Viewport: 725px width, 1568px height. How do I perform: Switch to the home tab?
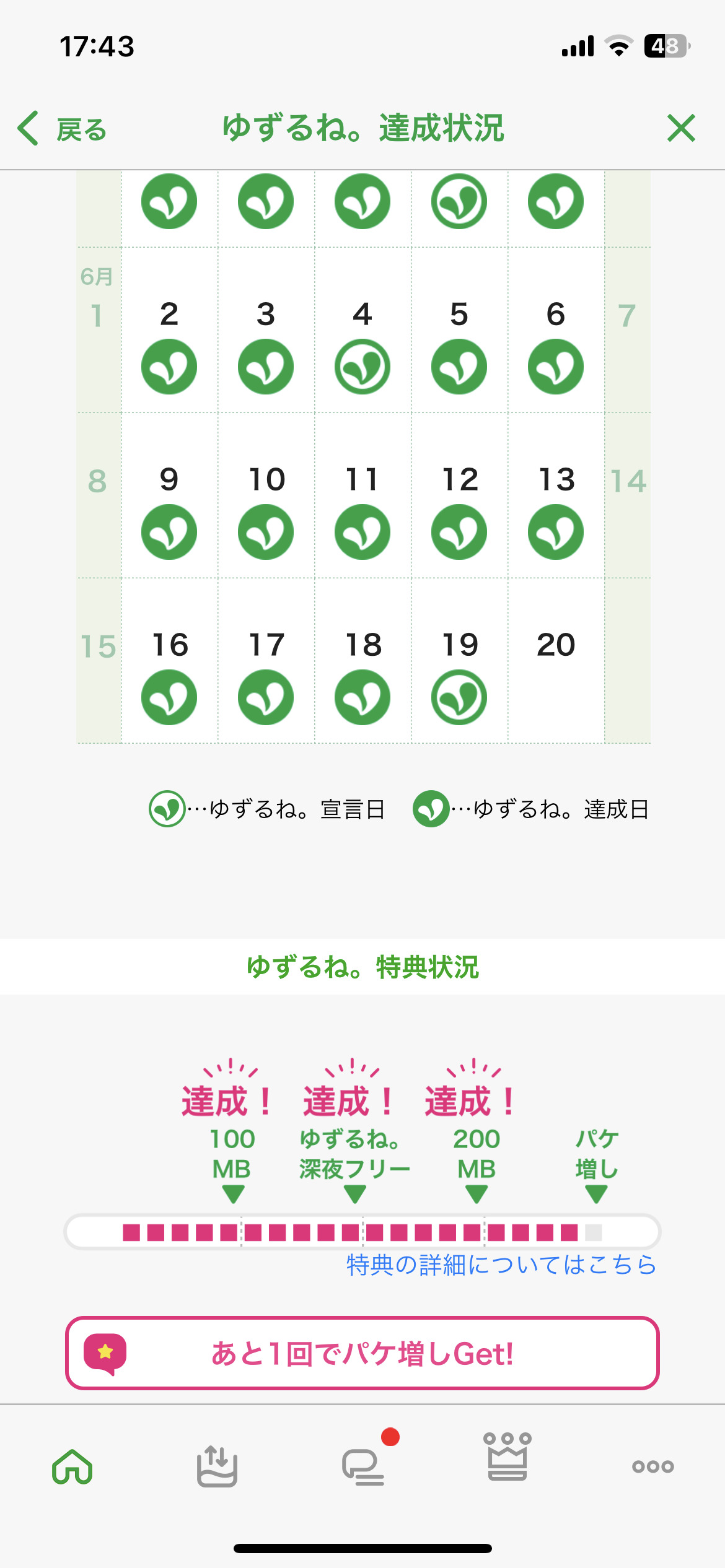[x=72, y=1466]
